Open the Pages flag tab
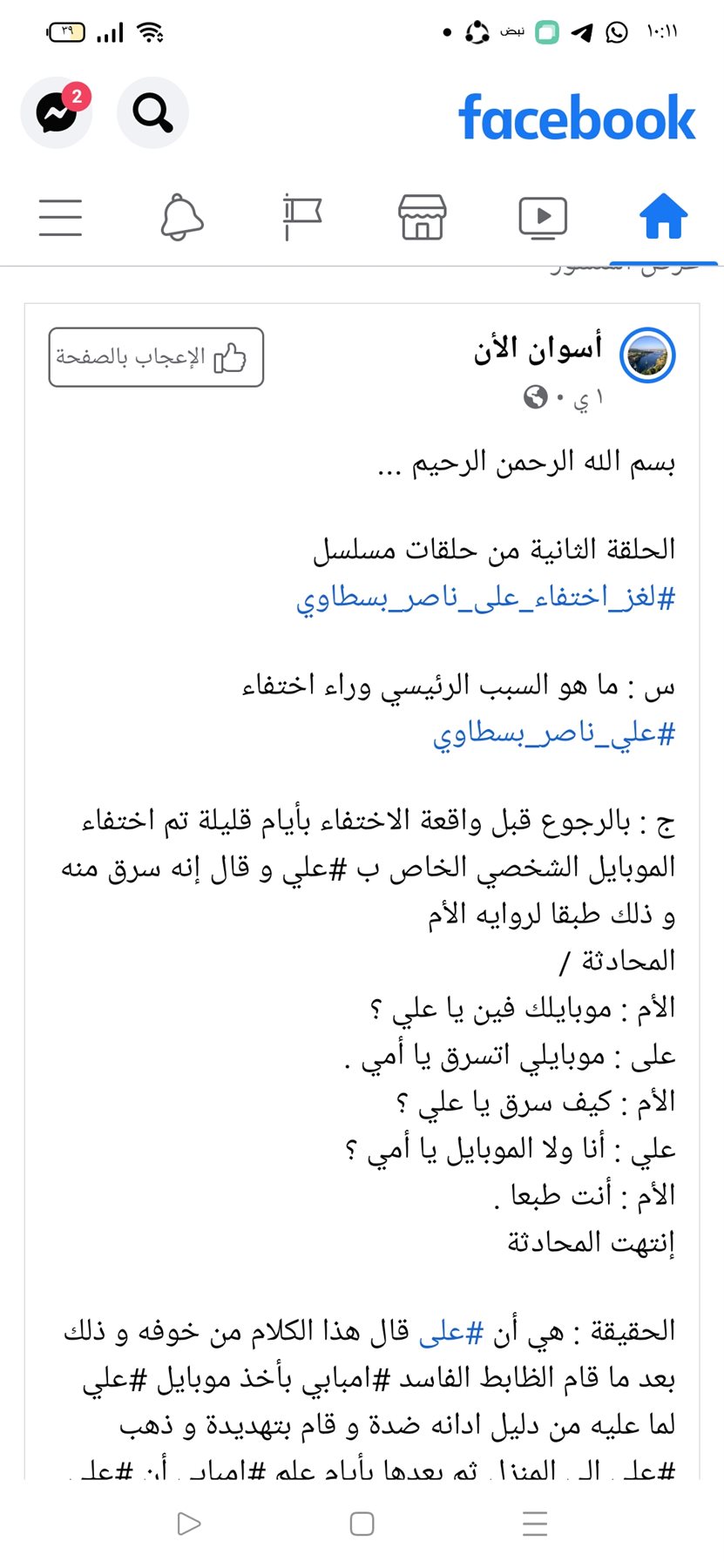The height and width of the screenshot is (1568, 724). point(302,218)
